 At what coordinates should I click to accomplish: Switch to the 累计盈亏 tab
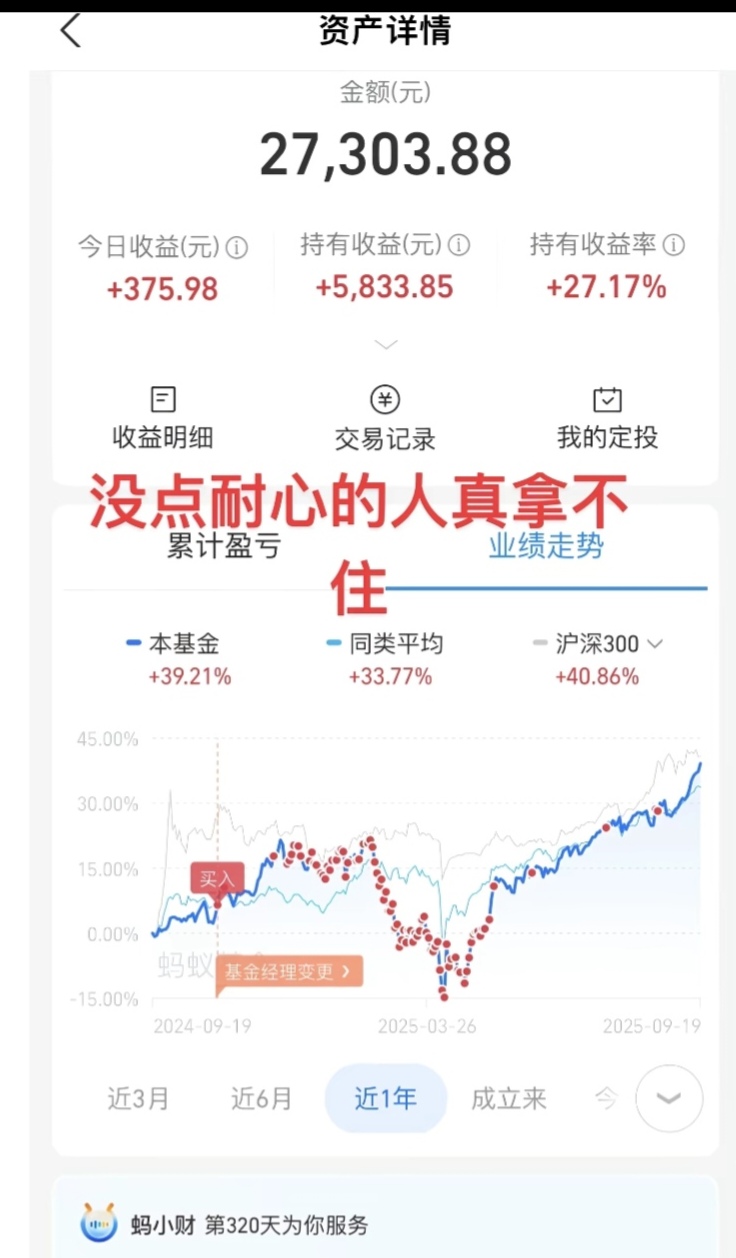click(x=224, y=548)
